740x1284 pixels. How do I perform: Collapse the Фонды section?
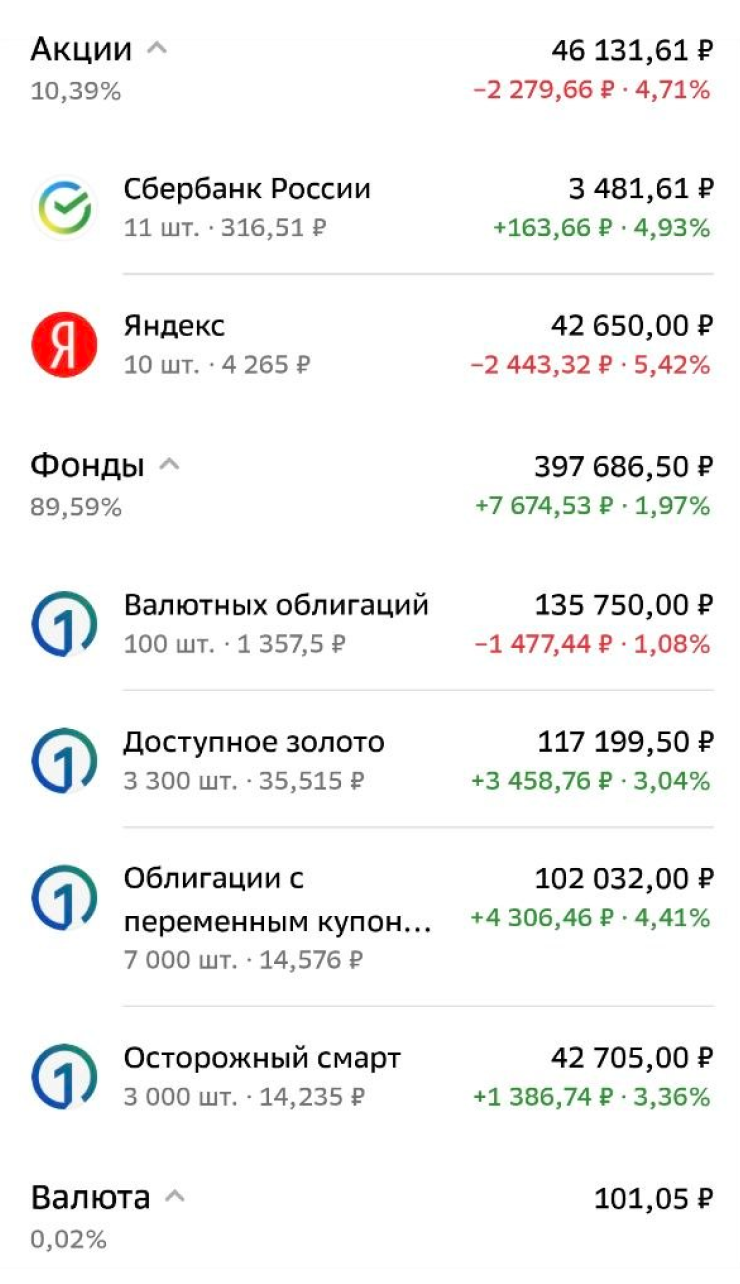[170, 465]
